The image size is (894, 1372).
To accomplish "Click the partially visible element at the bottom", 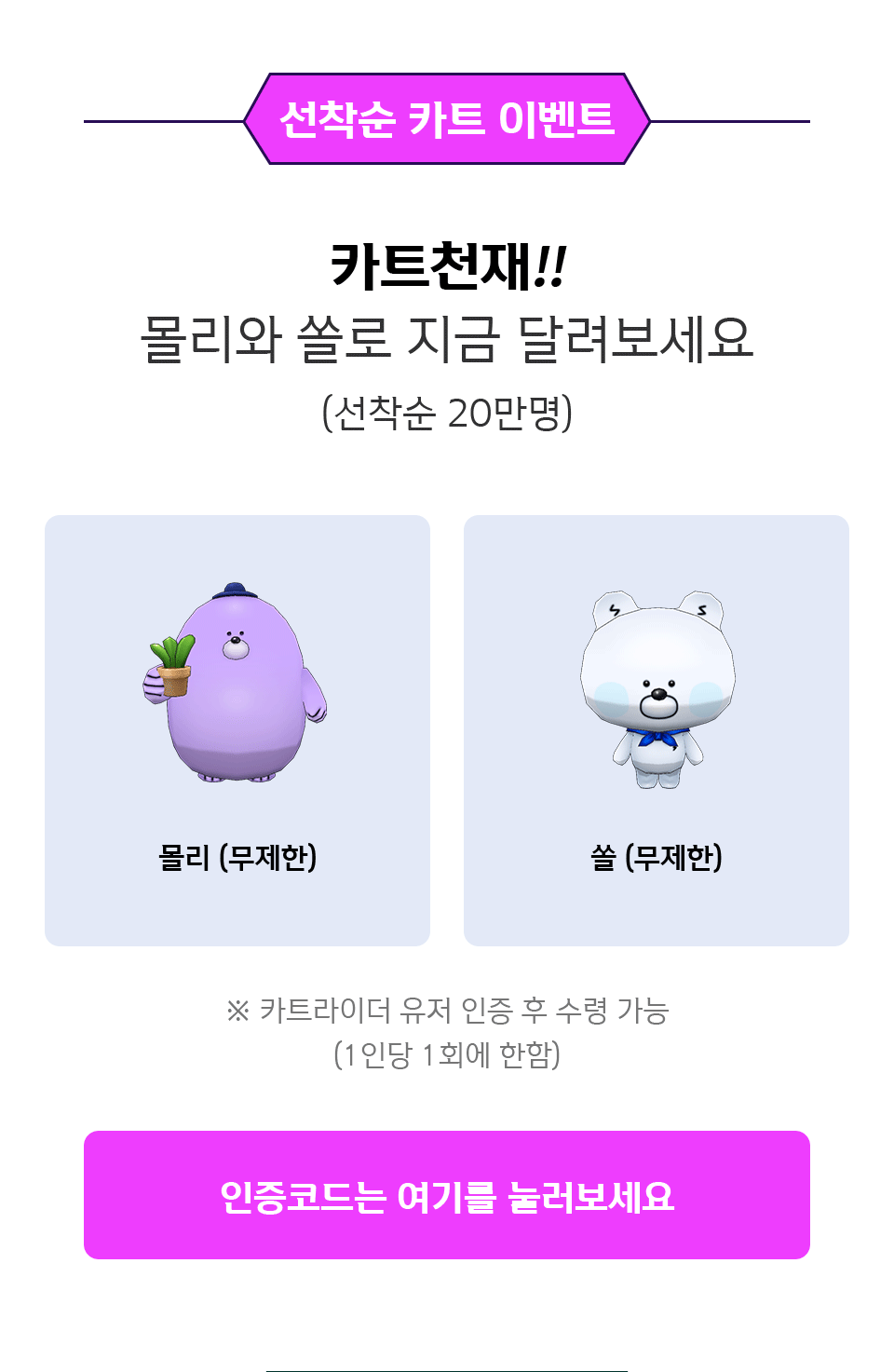I will click(x=447, y=1367).
